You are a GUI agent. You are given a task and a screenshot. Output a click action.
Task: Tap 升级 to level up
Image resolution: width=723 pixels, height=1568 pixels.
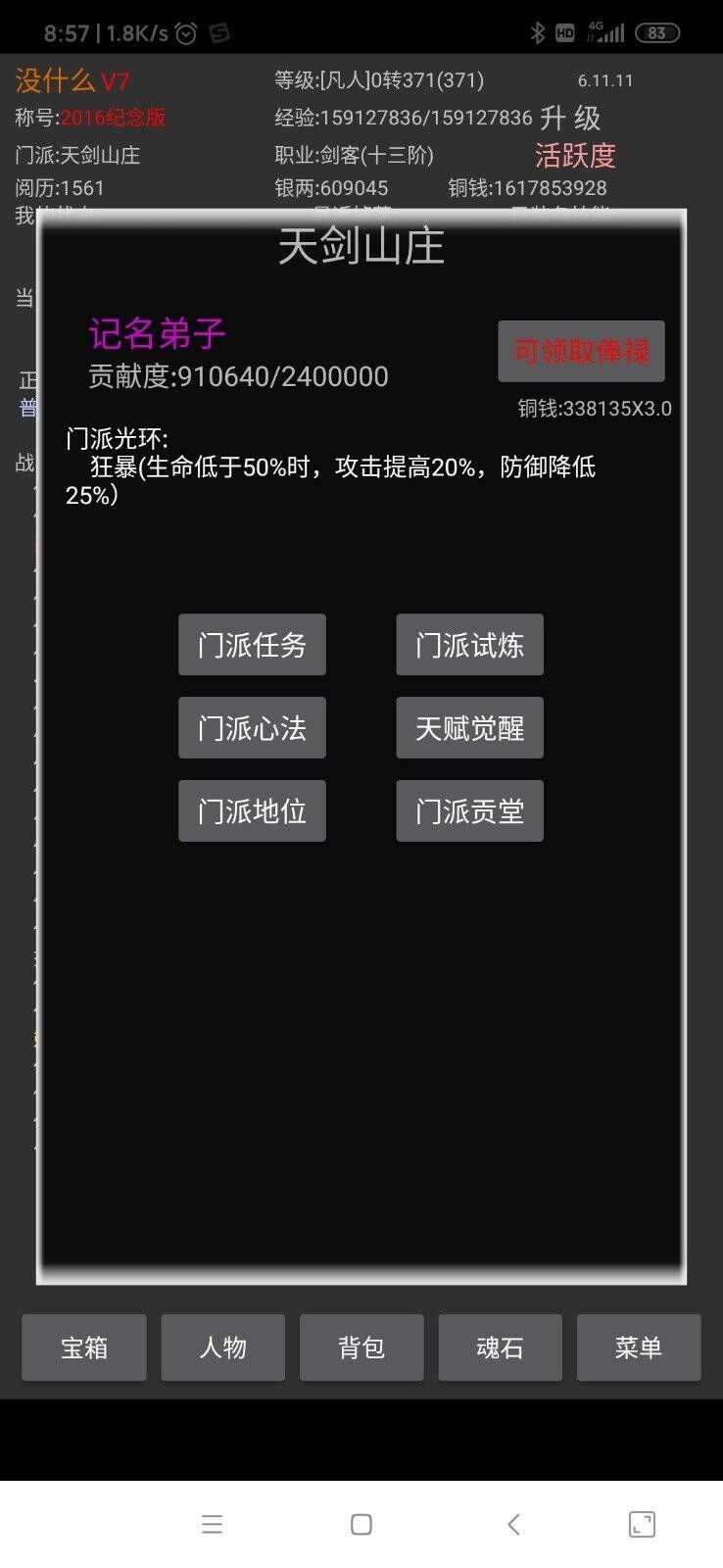click(x=570, y=119)
